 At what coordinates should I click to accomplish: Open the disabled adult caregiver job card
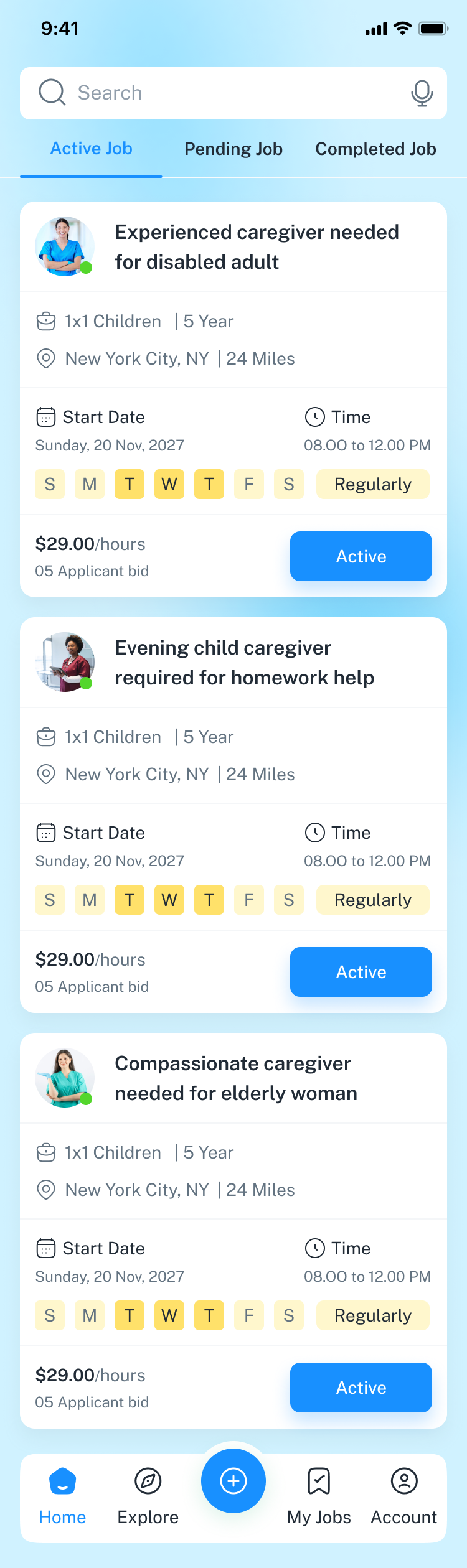(x=257, y=247)
